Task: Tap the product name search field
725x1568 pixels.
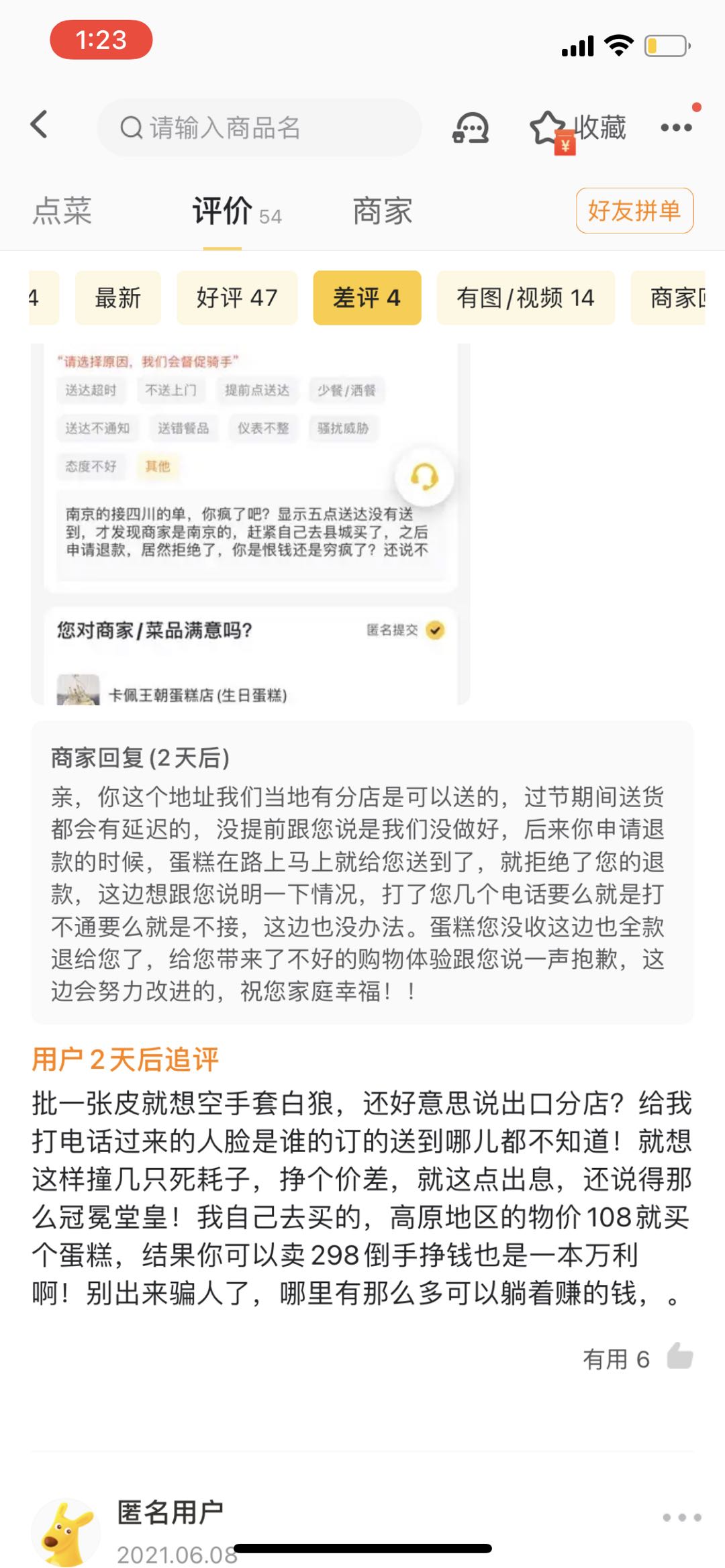Action: [258, 127]
